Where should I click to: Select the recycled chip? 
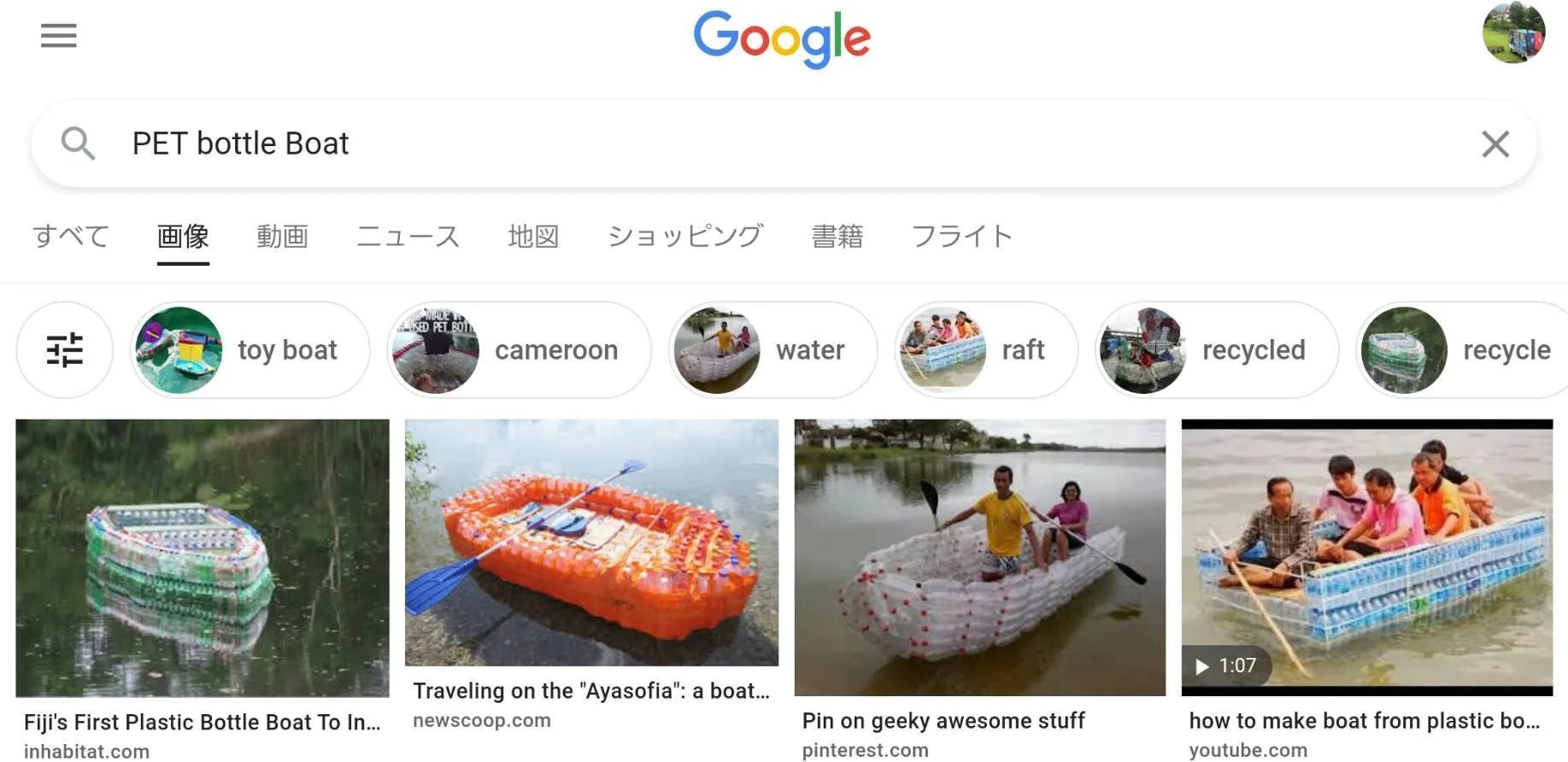coord(1216,349)
